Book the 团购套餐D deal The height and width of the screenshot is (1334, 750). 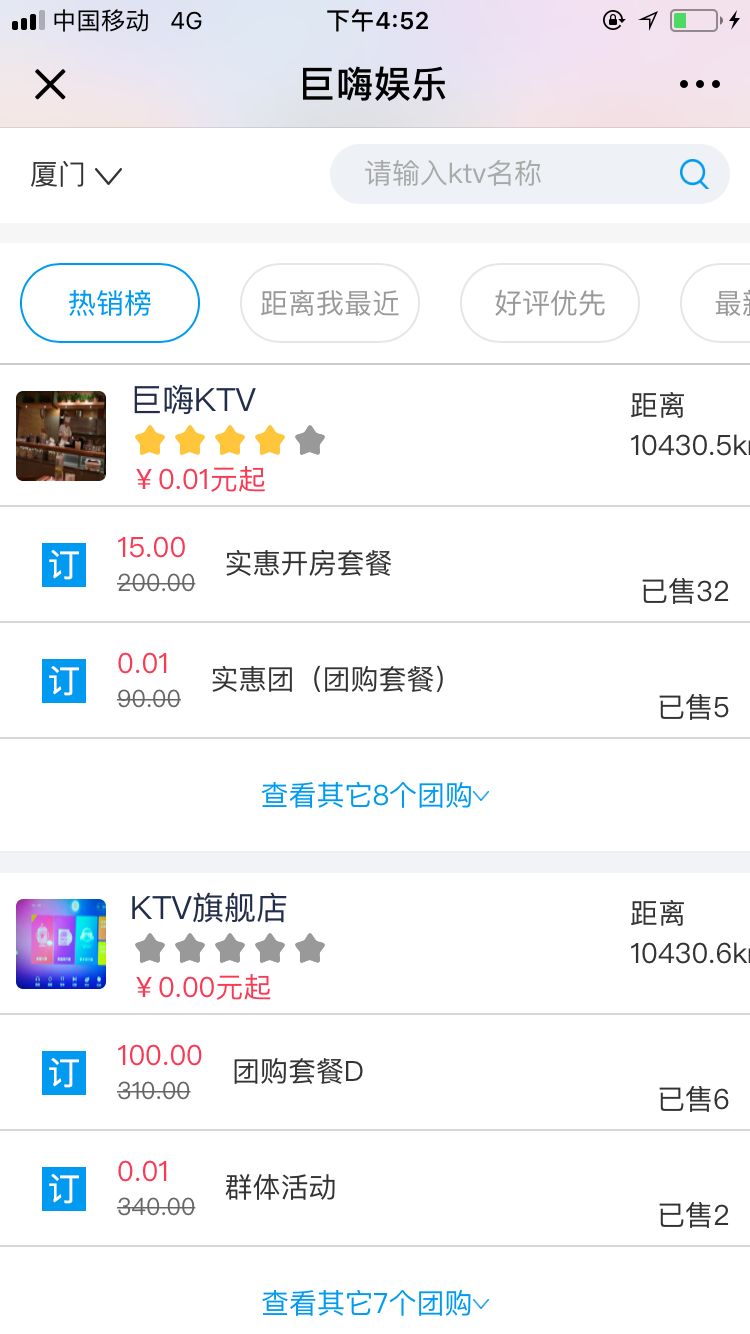pos(63,1073)
